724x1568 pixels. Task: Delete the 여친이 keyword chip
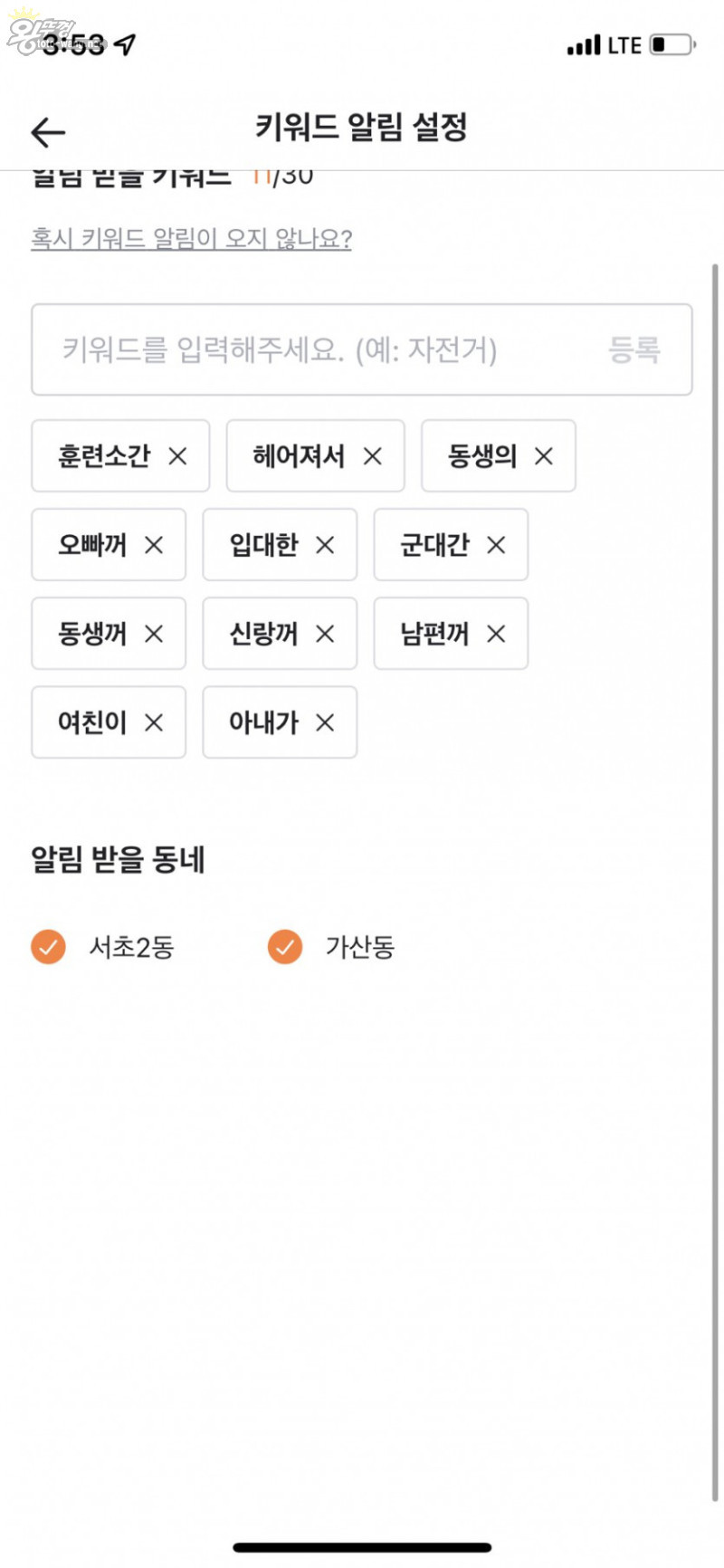[154, 722]
